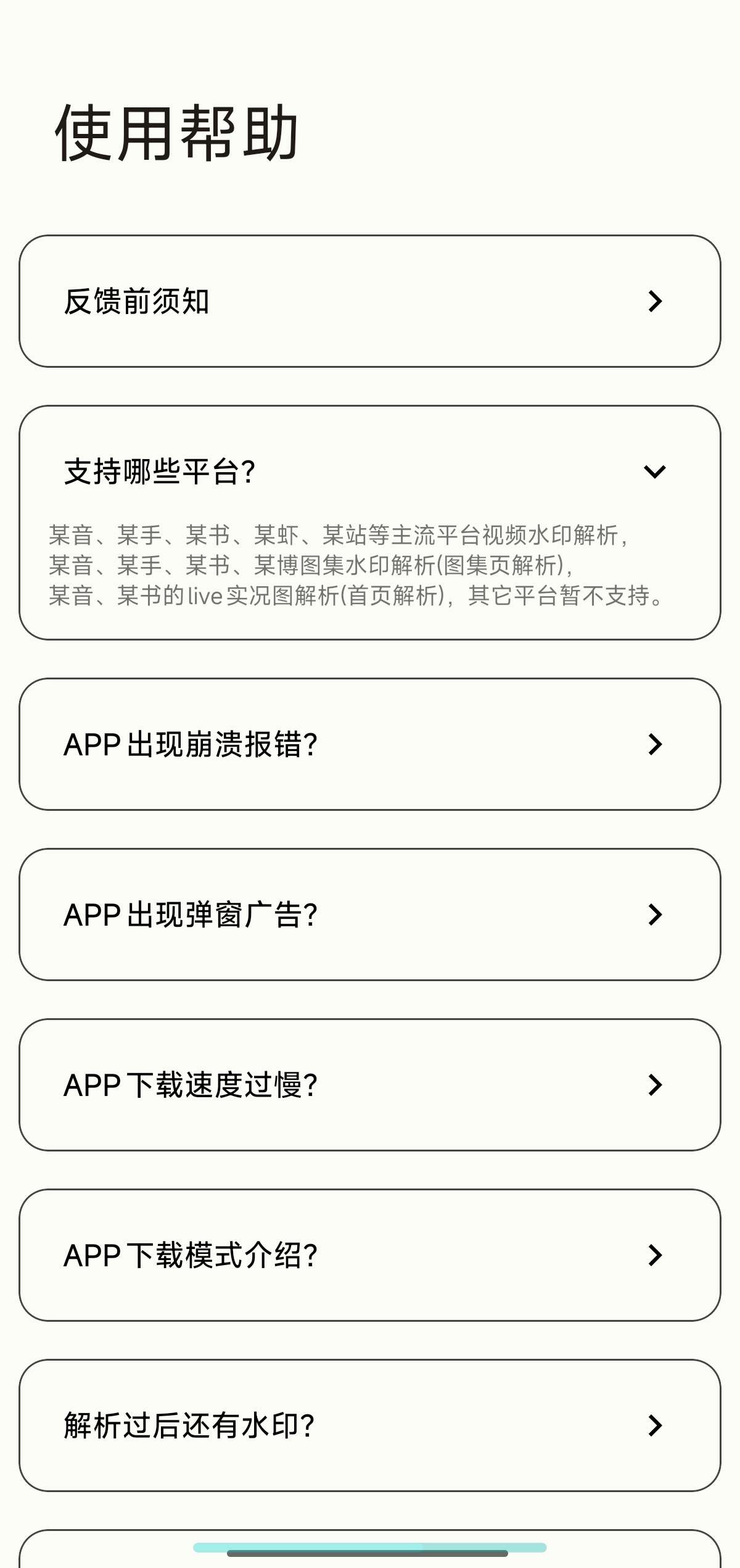Expand 解析过后还有水印? question
The image size is (740, 1568).
[370, 1425]
